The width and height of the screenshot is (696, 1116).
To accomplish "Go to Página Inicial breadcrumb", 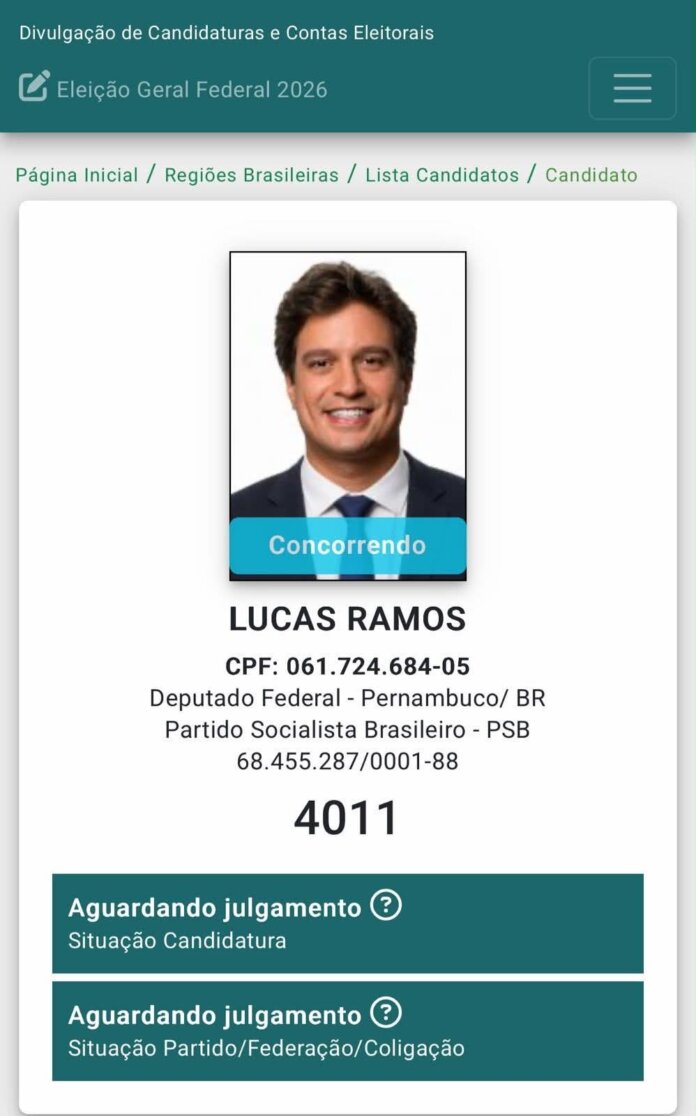I will click(77, 175).
